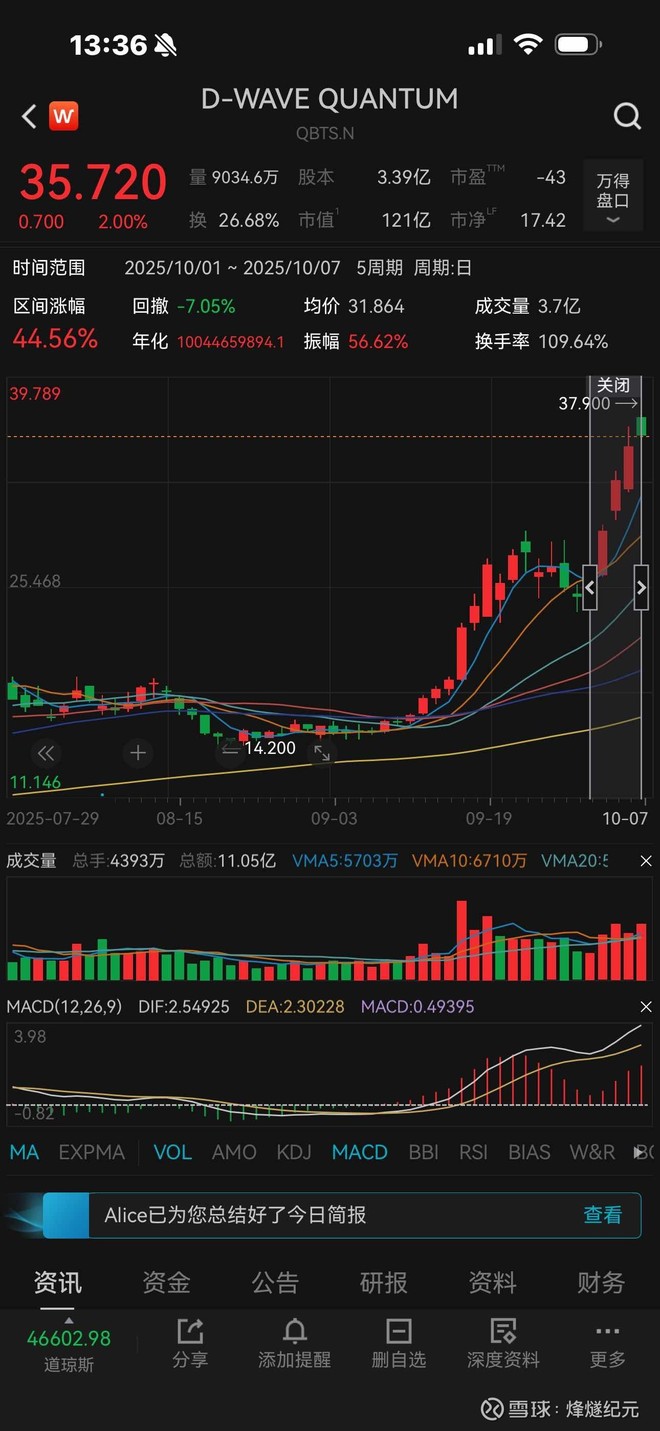
Task: Select the RSI indicator
Action: click(x=473, y=1152)
